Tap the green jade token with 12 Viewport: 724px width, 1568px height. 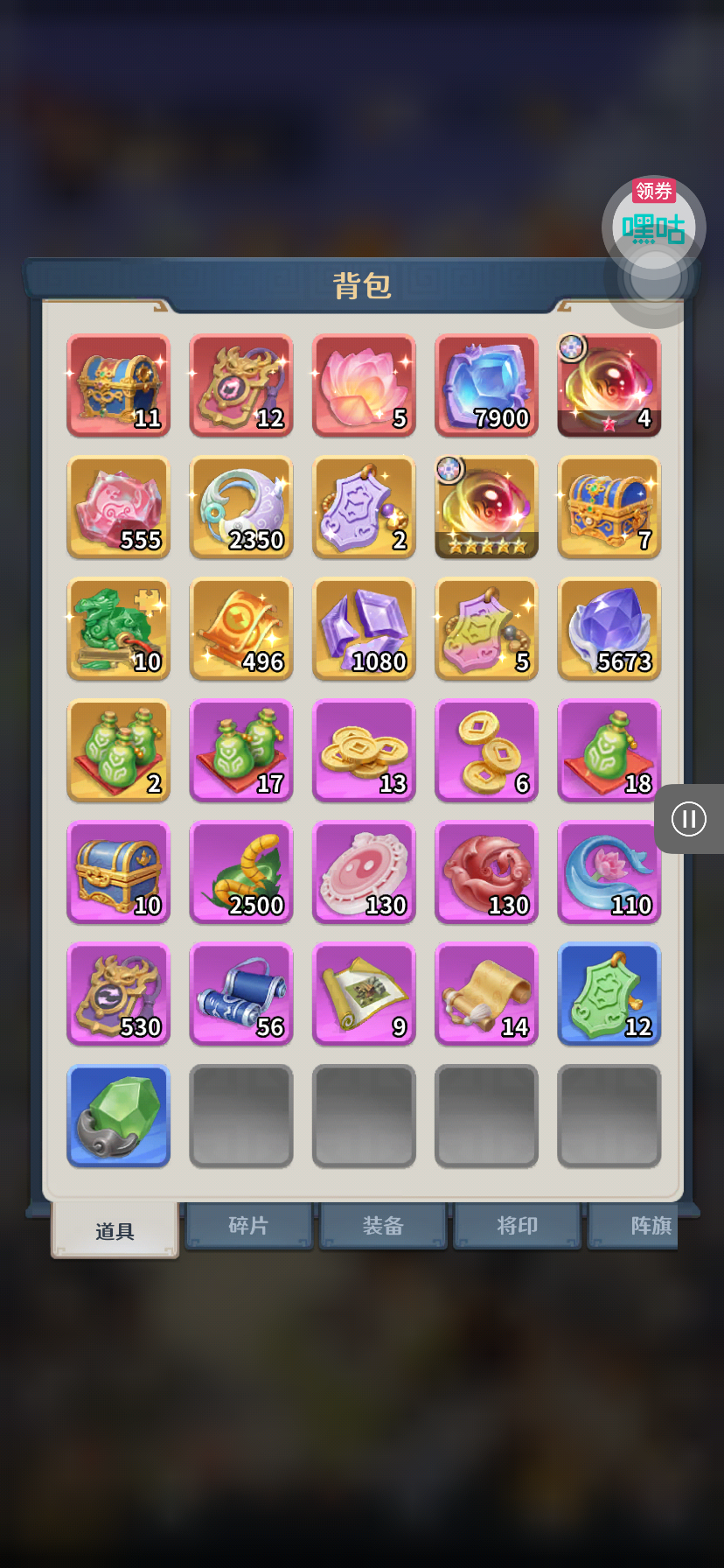click(x=609, y=993)
